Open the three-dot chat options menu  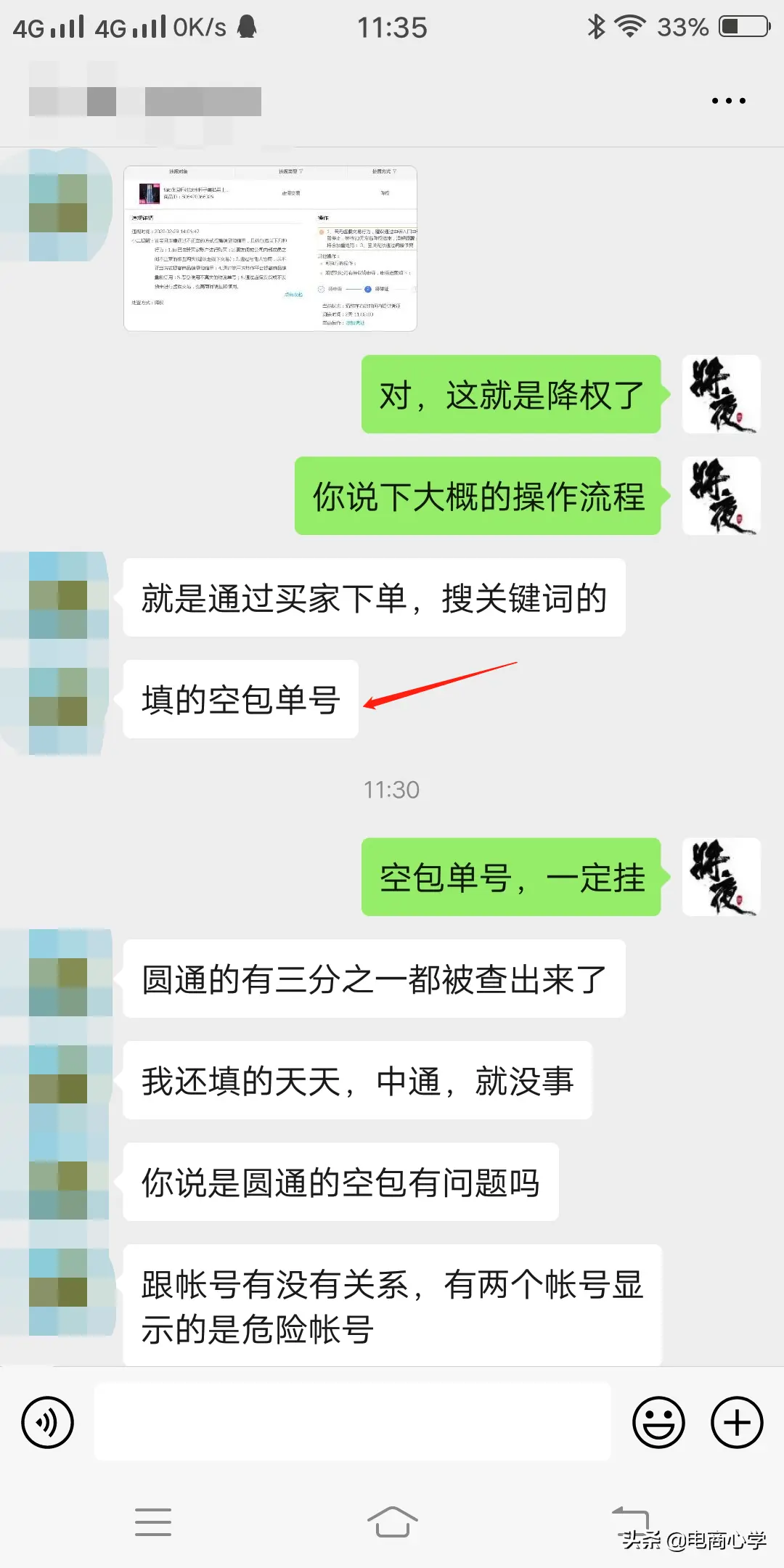[x=728, y=101]
